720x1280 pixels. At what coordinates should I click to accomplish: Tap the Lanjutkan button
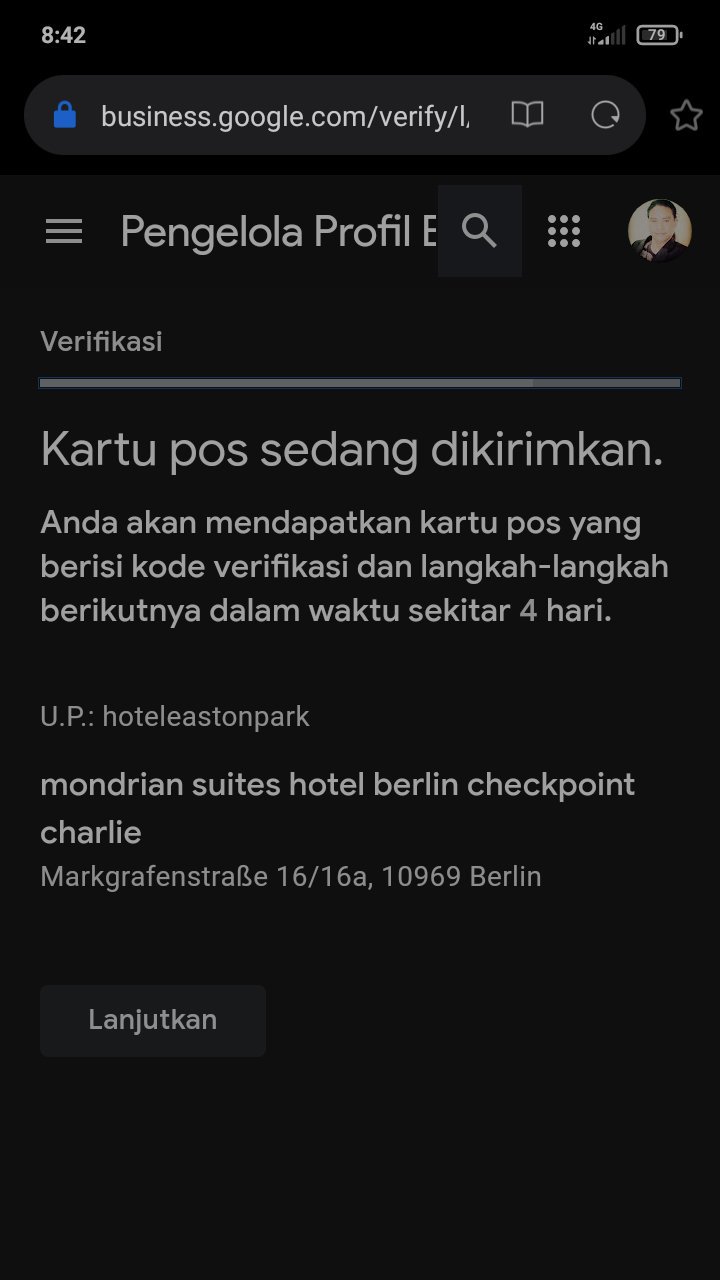(x=153, y=1020)
